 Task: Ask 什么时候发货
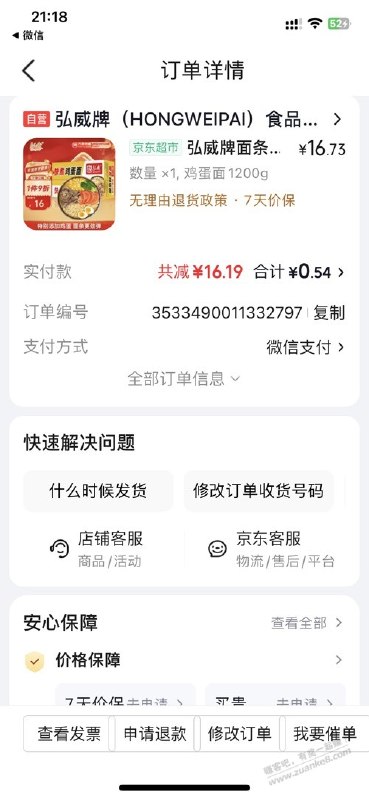click(x=98, y=491)
